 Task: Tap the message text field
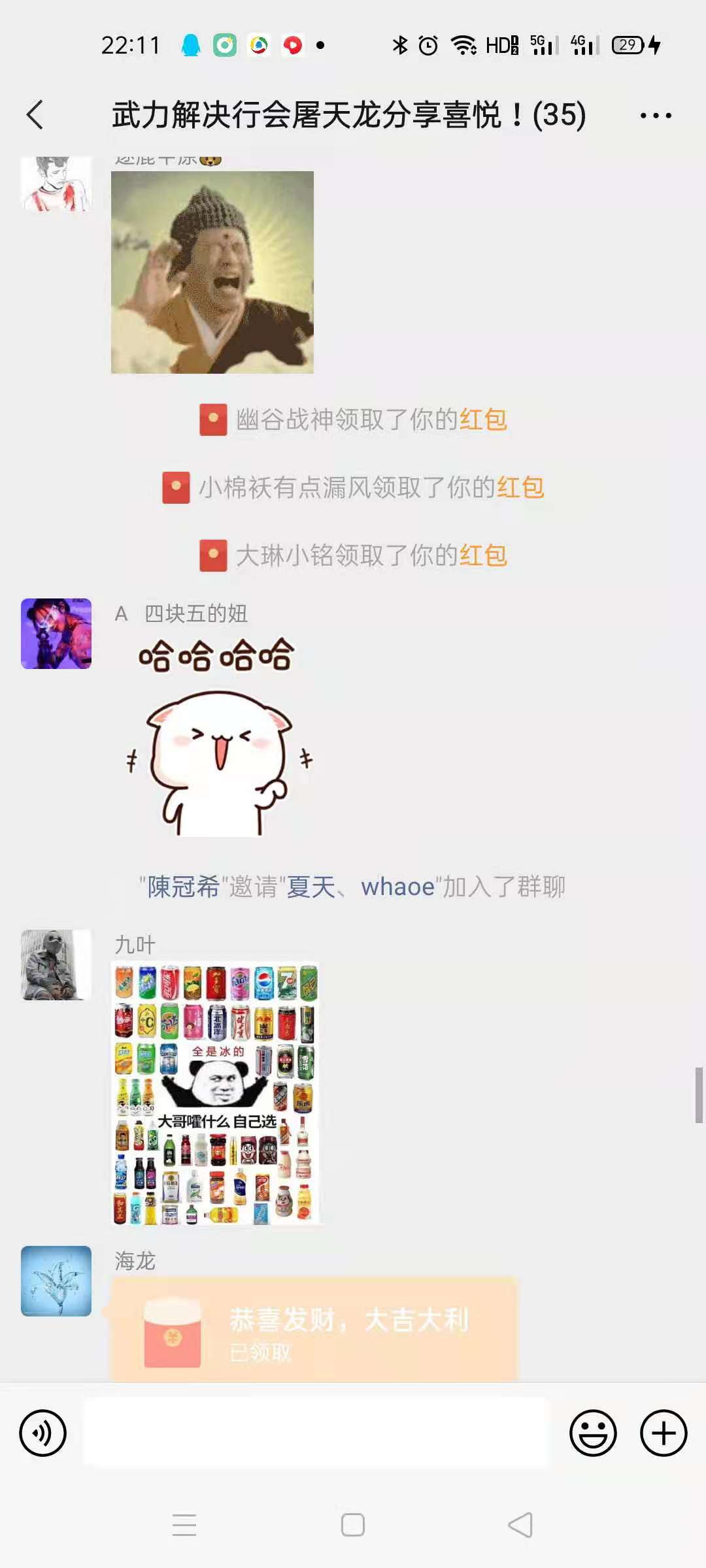317,1433
